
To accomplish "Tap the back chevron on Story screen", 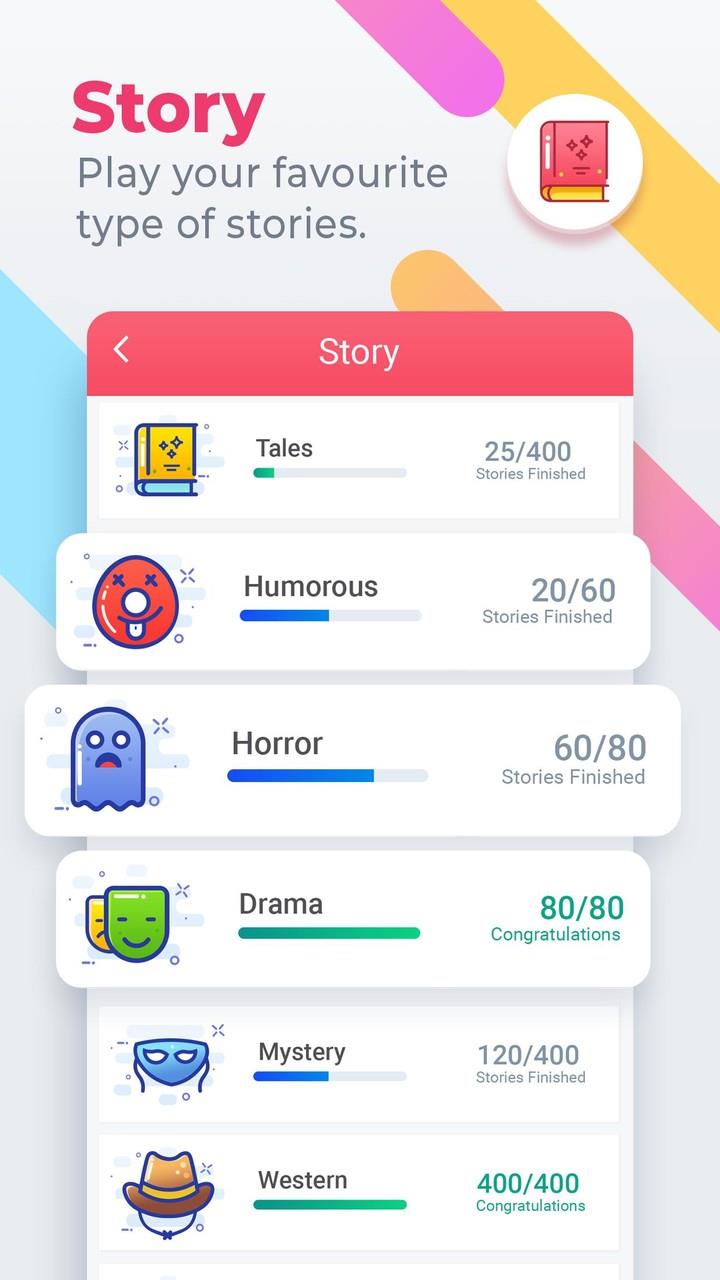I will pyautogui.click(x=121, y=350).
